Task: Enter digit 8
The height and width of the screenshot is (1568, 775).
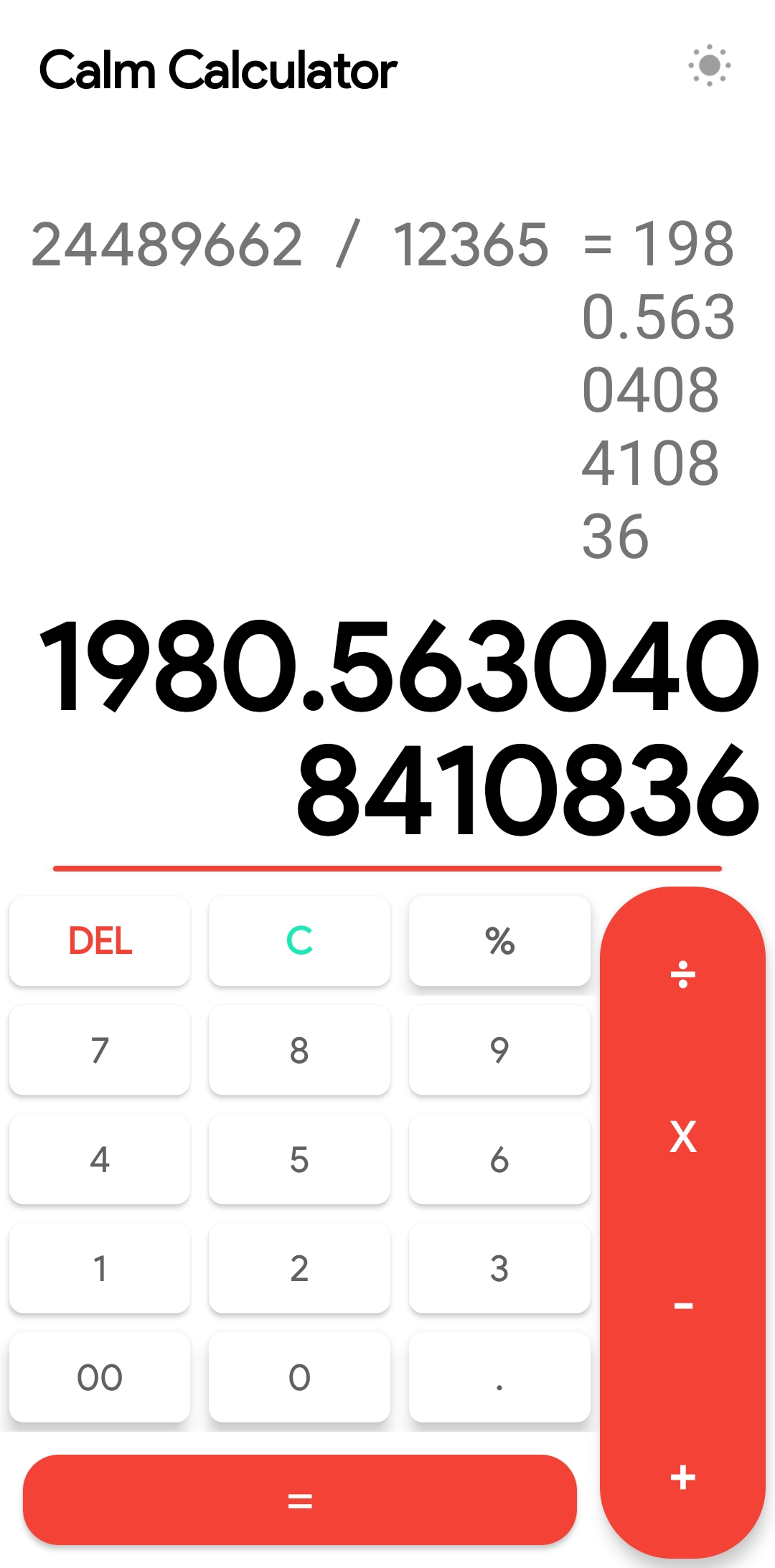Action: [x=299, y=1050]
